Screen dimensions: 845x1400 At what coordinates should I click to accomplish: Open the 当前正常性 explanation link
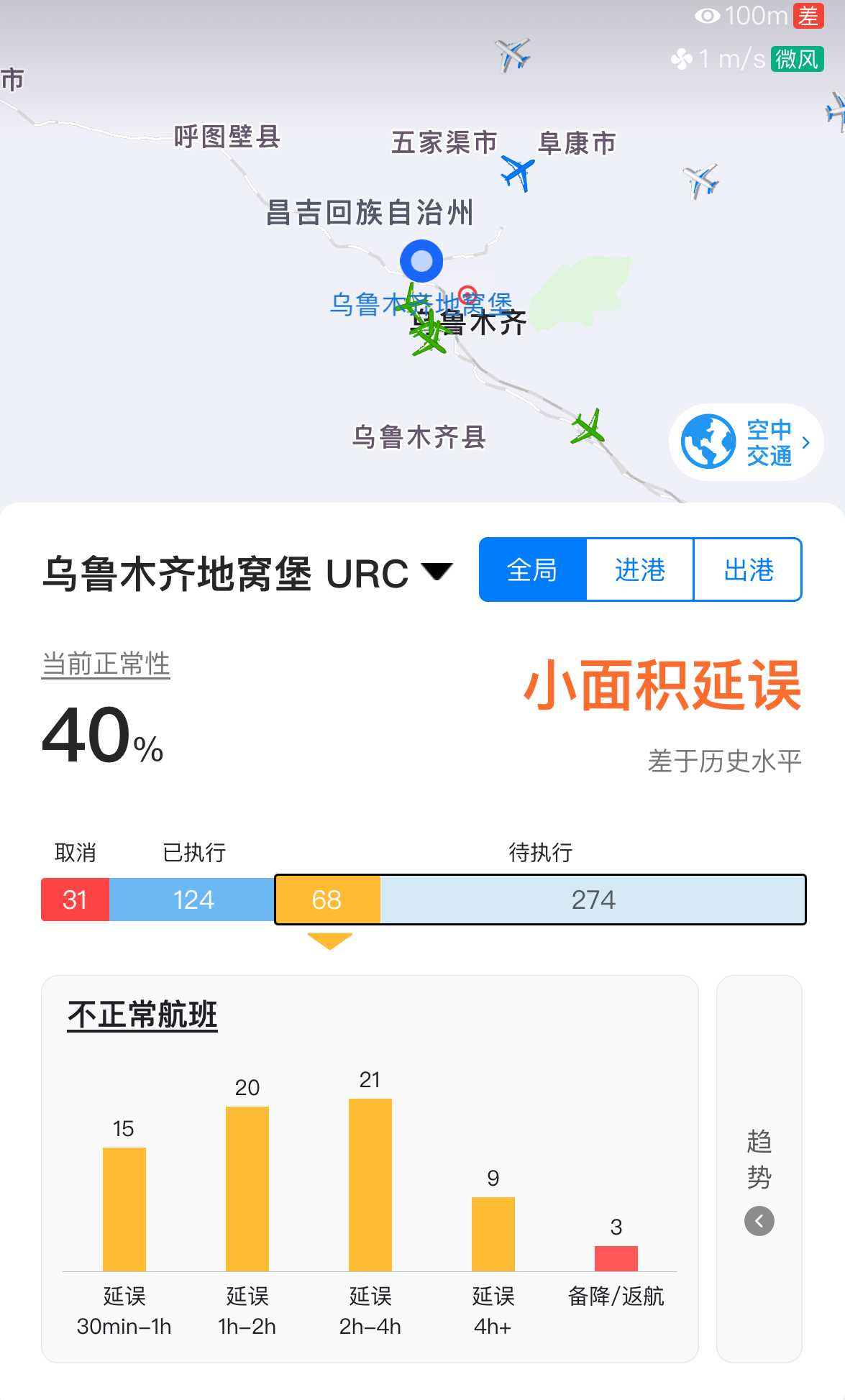(106, 664)
